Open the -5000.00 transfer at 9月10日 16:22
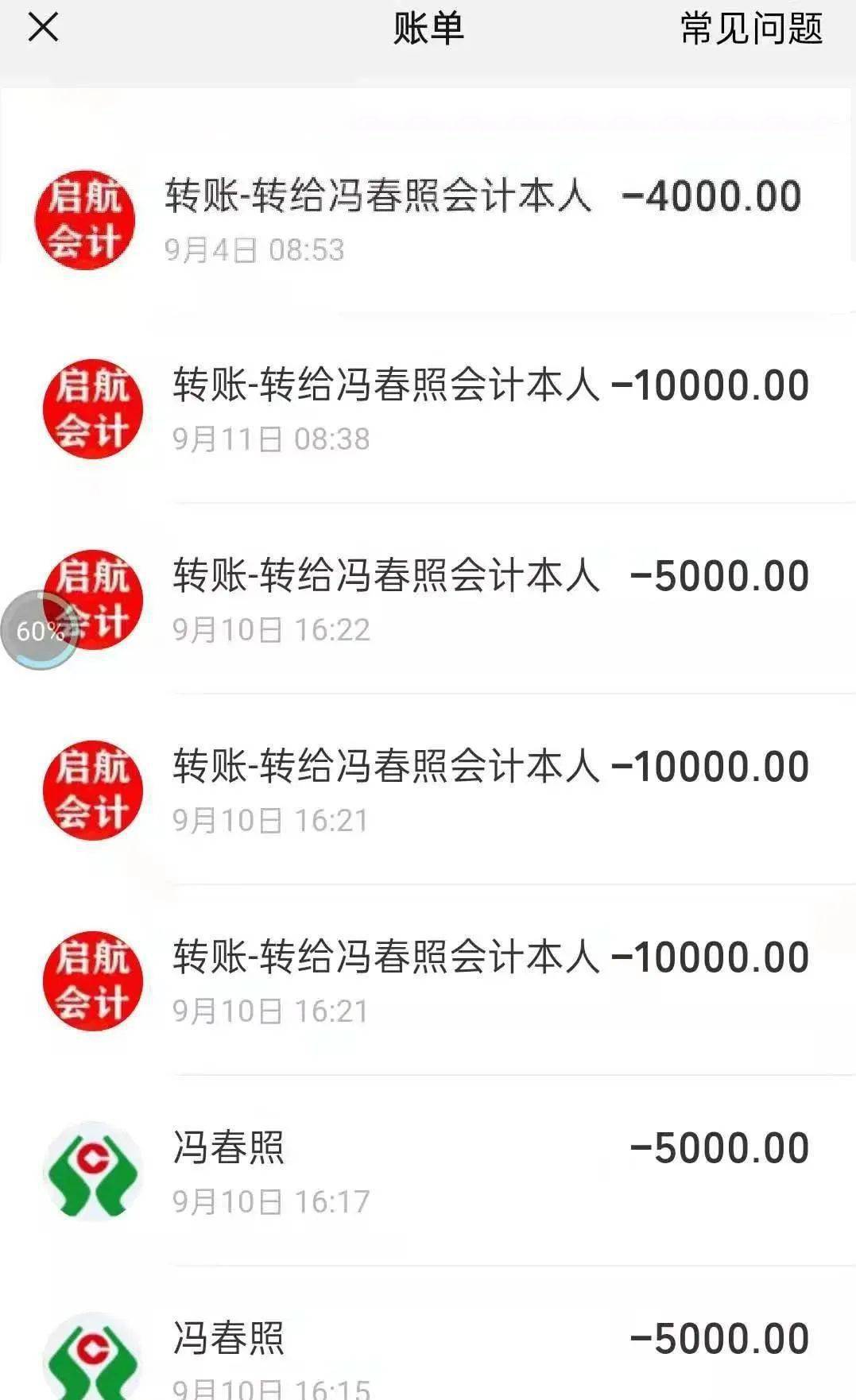 coord(428,599)
